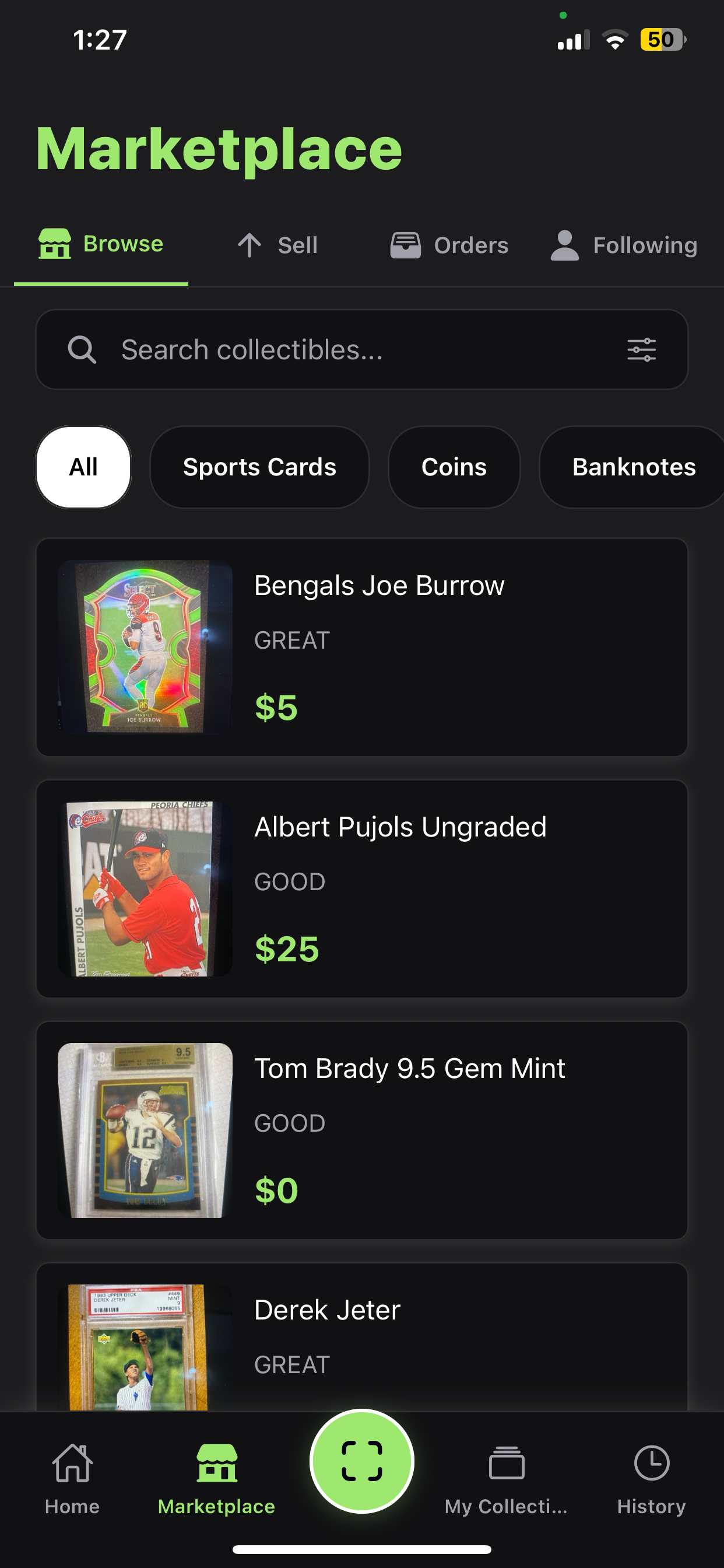Tap the Orders inbox icon
724x1568 pixels.
point(406,244)
